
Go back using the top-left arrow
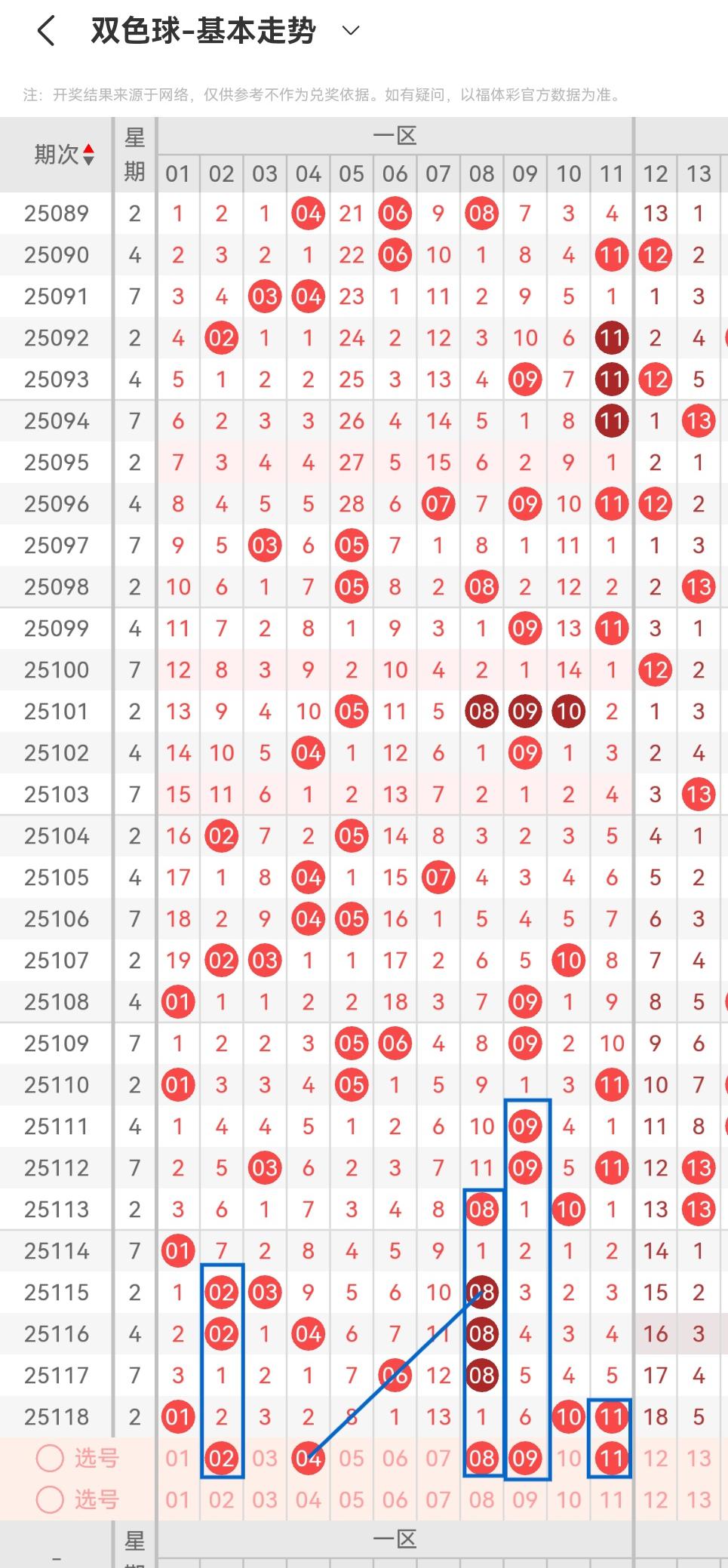[46, 32]
